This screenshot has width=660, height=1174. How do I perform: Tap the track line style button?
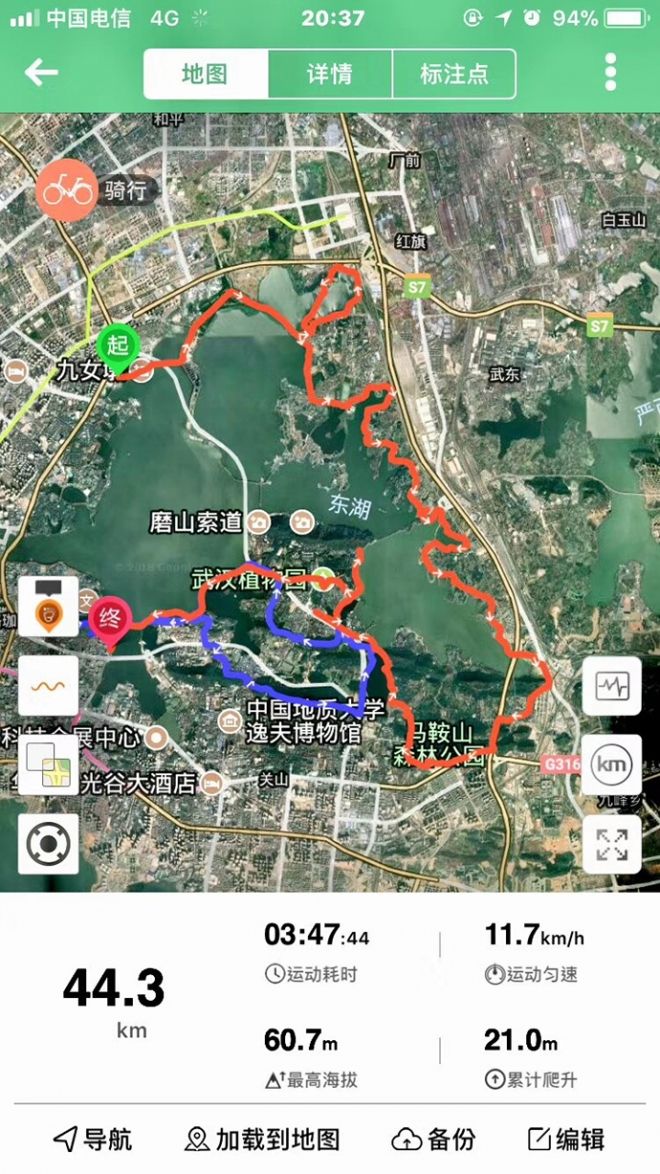48,686
